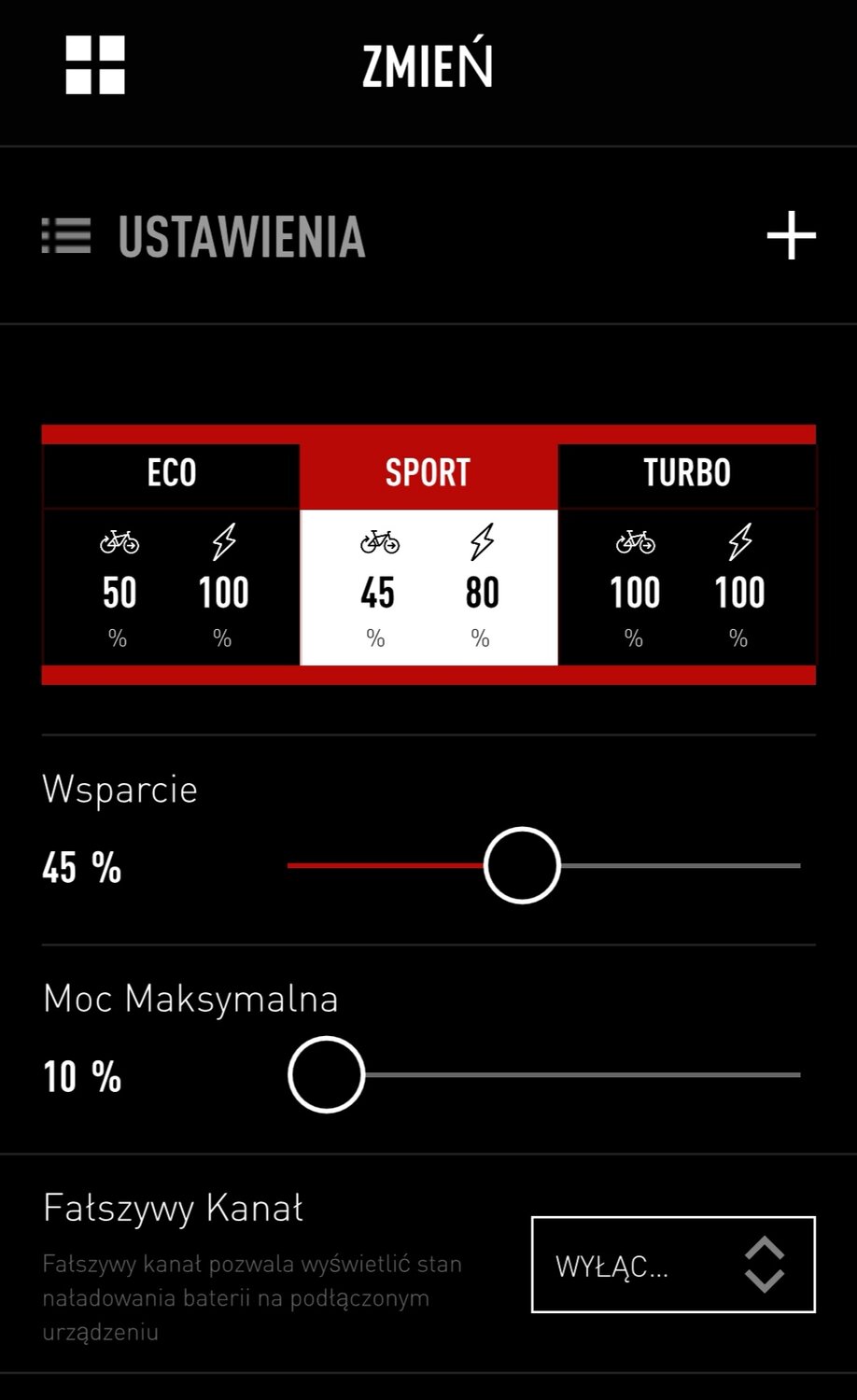Tap the Moc Maksymalna slider handle

[x=326, y=1074]
